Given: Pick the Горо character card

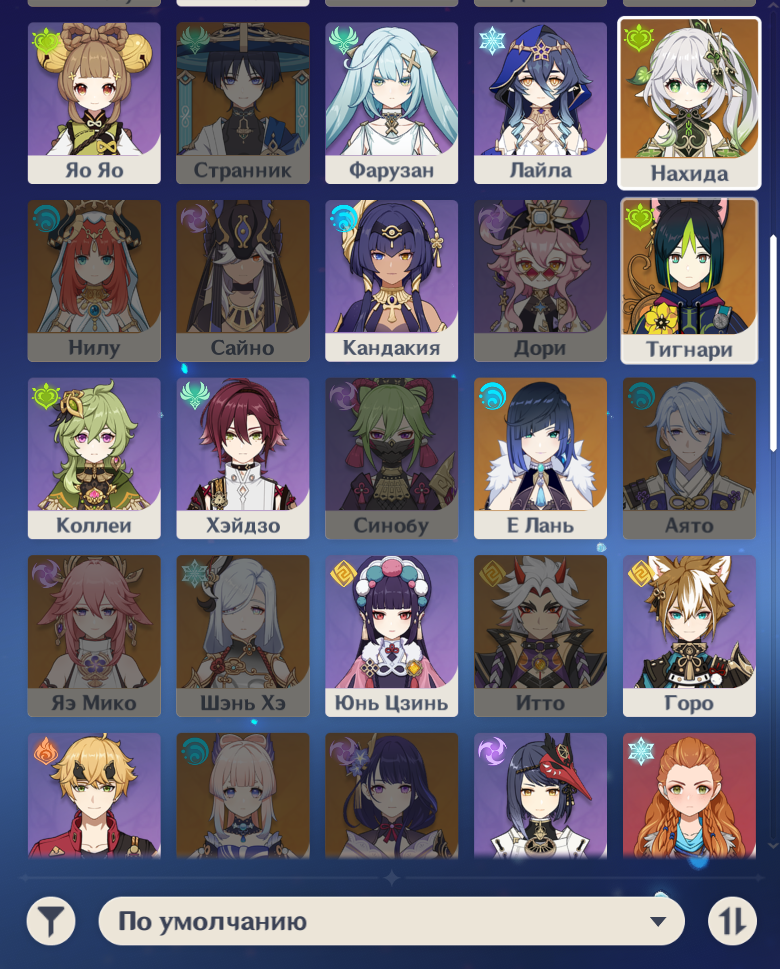Looking at the screenshot, I should coord(688,634).
